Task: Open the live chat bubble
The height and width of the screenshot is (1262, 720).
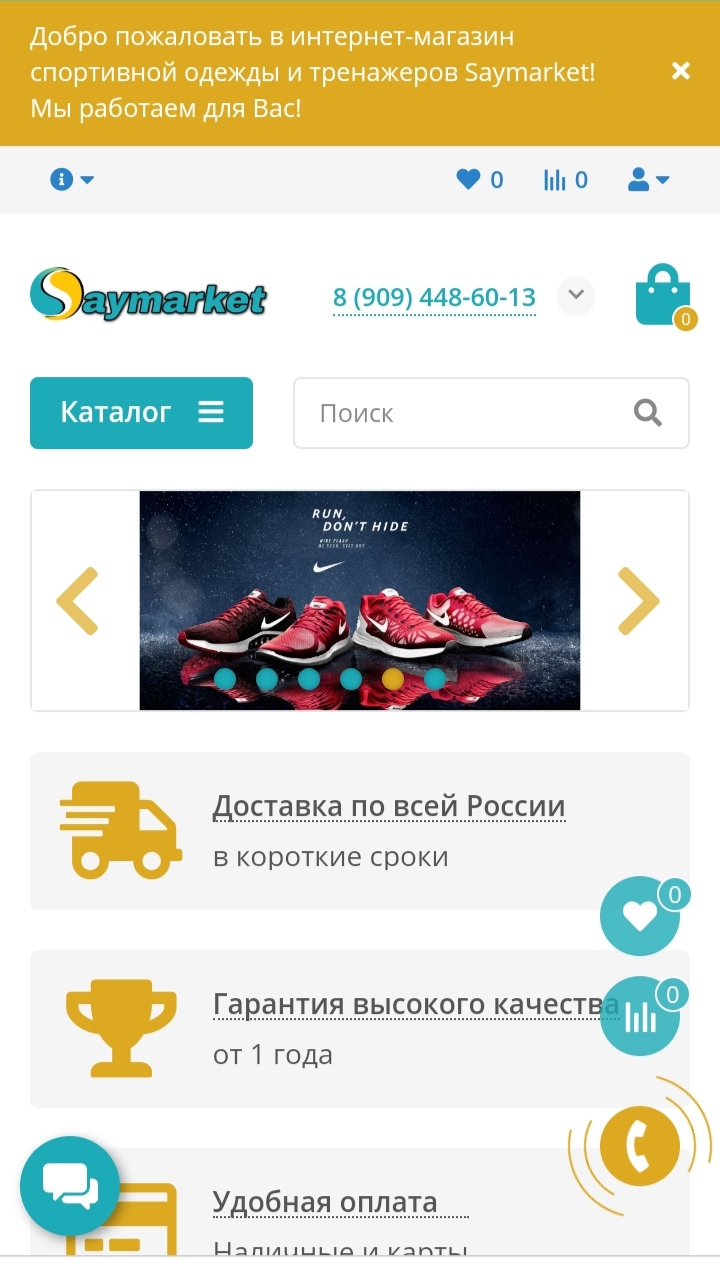Action: point(70,1187)
